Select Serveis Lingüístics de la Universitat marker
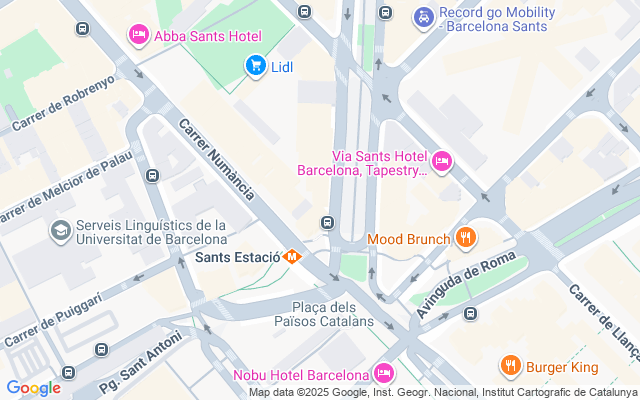This screenshot has width=640, height=400. click(61, 231)
